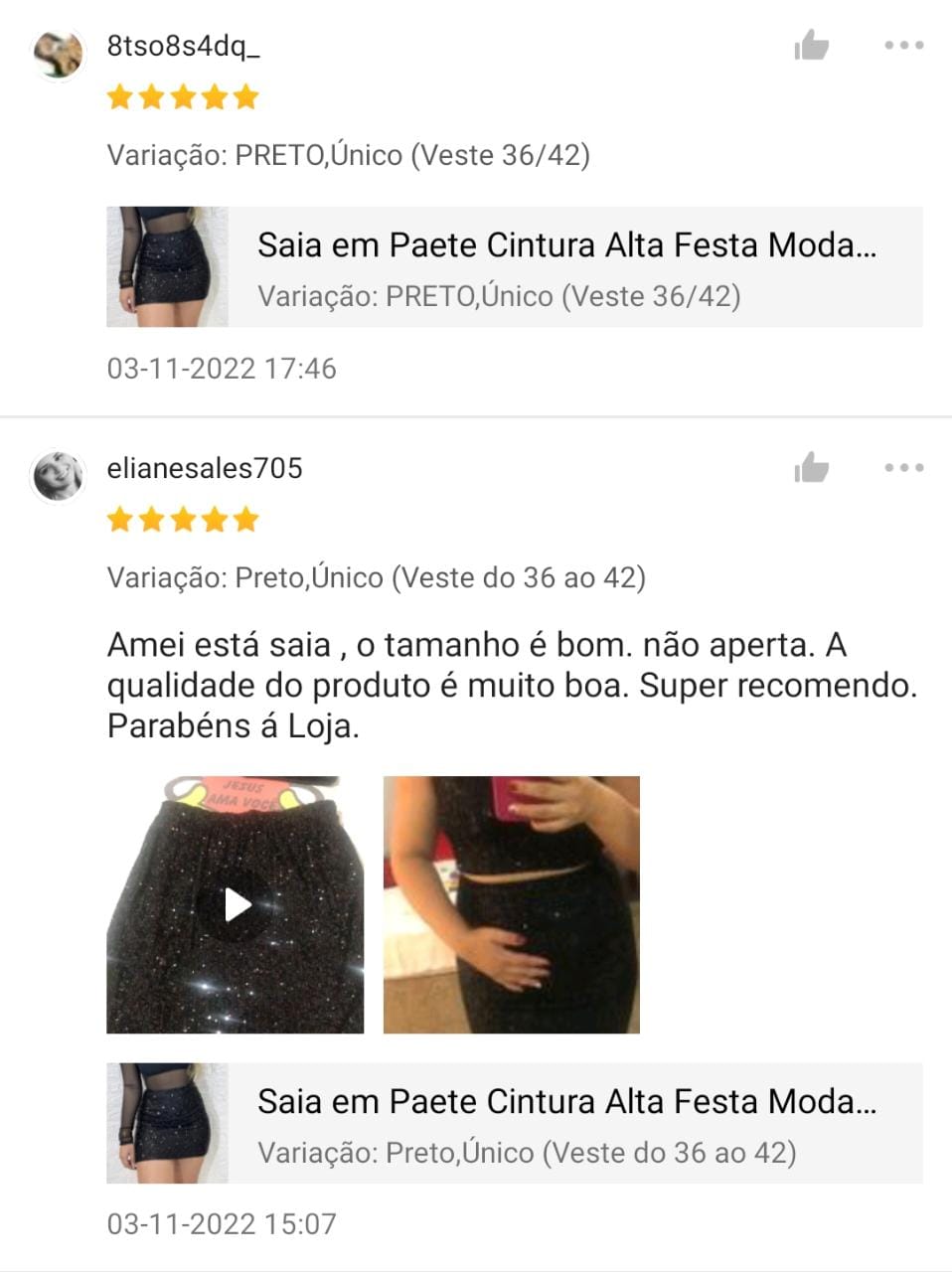952x1272 pixels.
Task: Open 8tso8s4dq_'s profile picture
Action: pos(58,54)
